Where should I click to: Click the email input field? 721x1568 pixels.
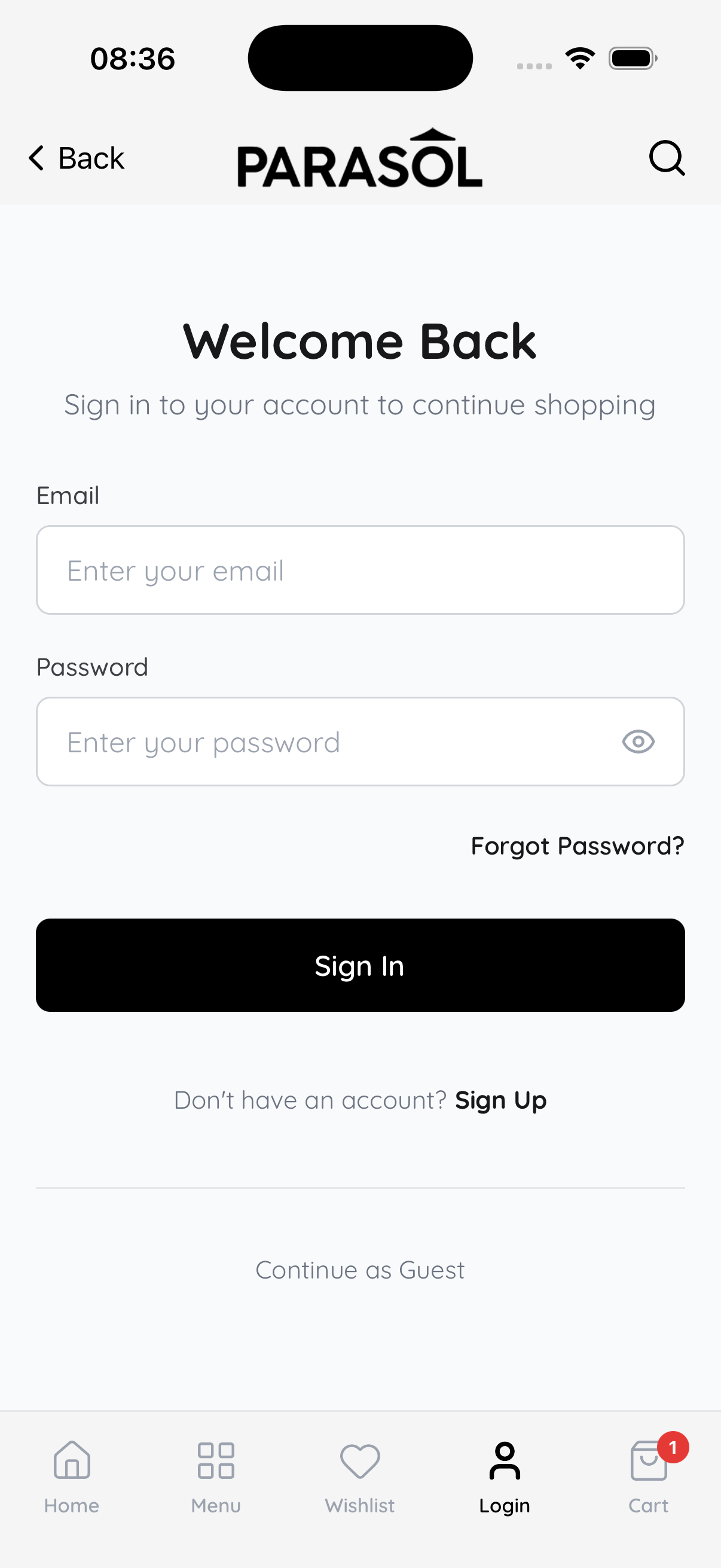(x=360, y=570)
